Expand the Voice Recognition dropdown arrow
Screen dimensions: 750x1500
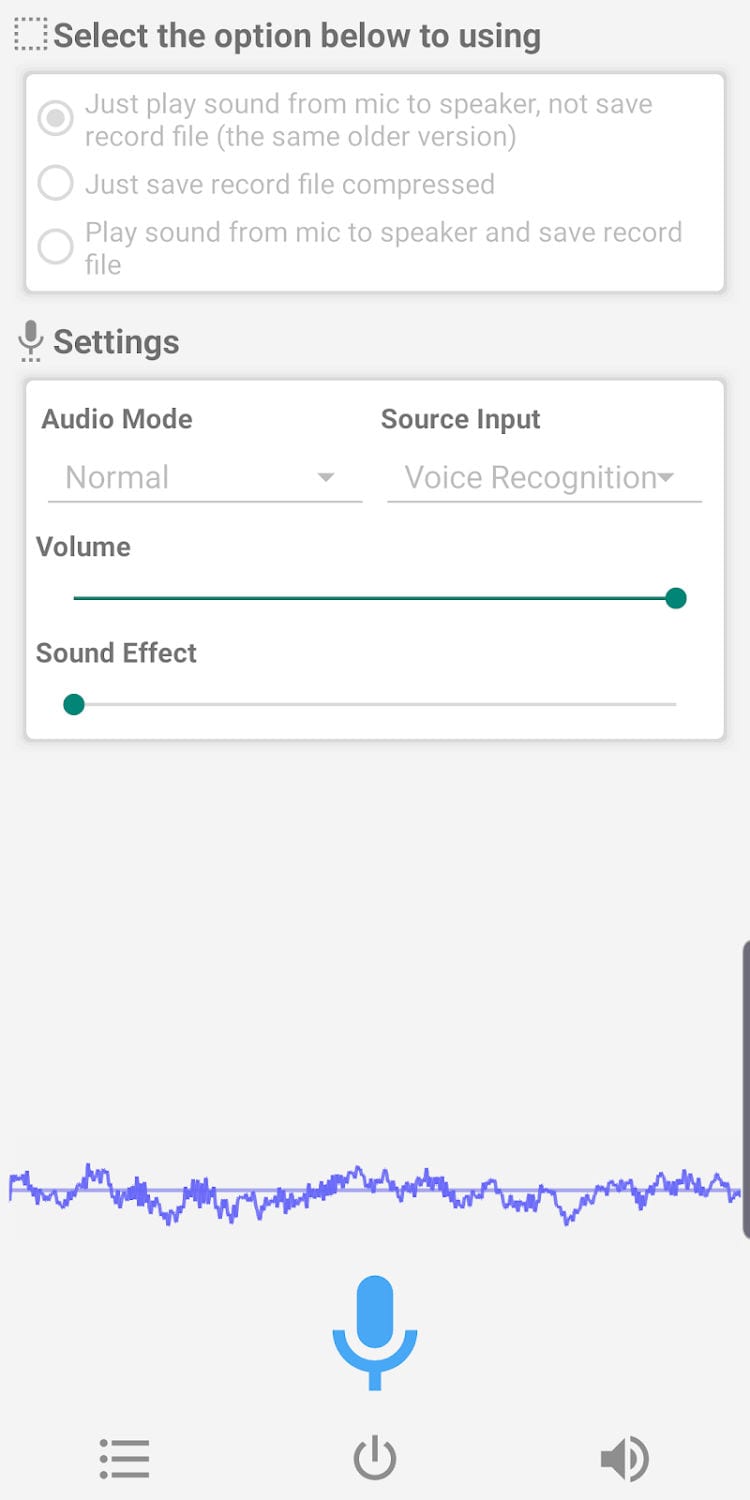[x=666, y=478]
